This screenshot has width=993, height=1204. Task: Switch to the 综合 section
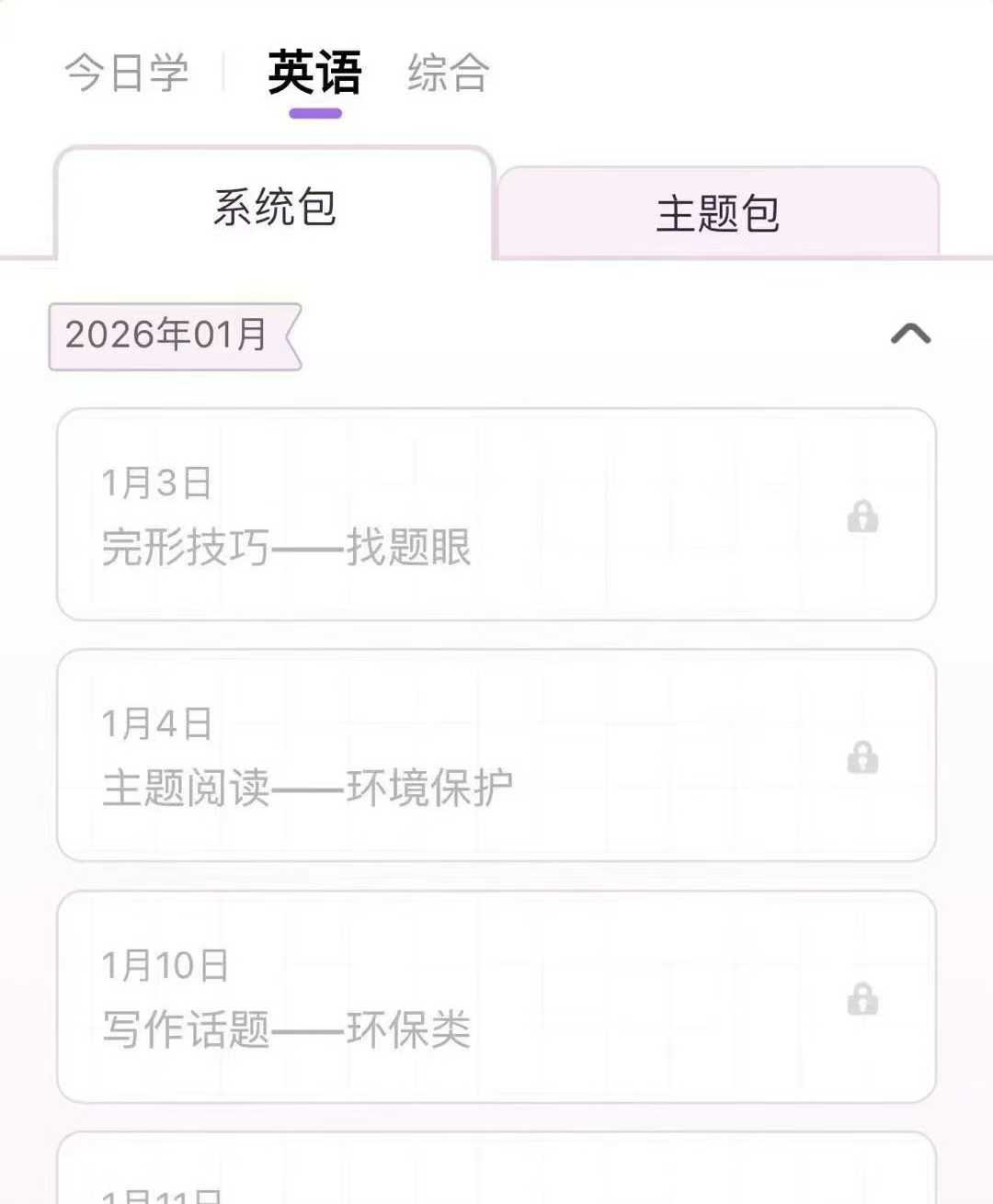(x=448, y=76)
